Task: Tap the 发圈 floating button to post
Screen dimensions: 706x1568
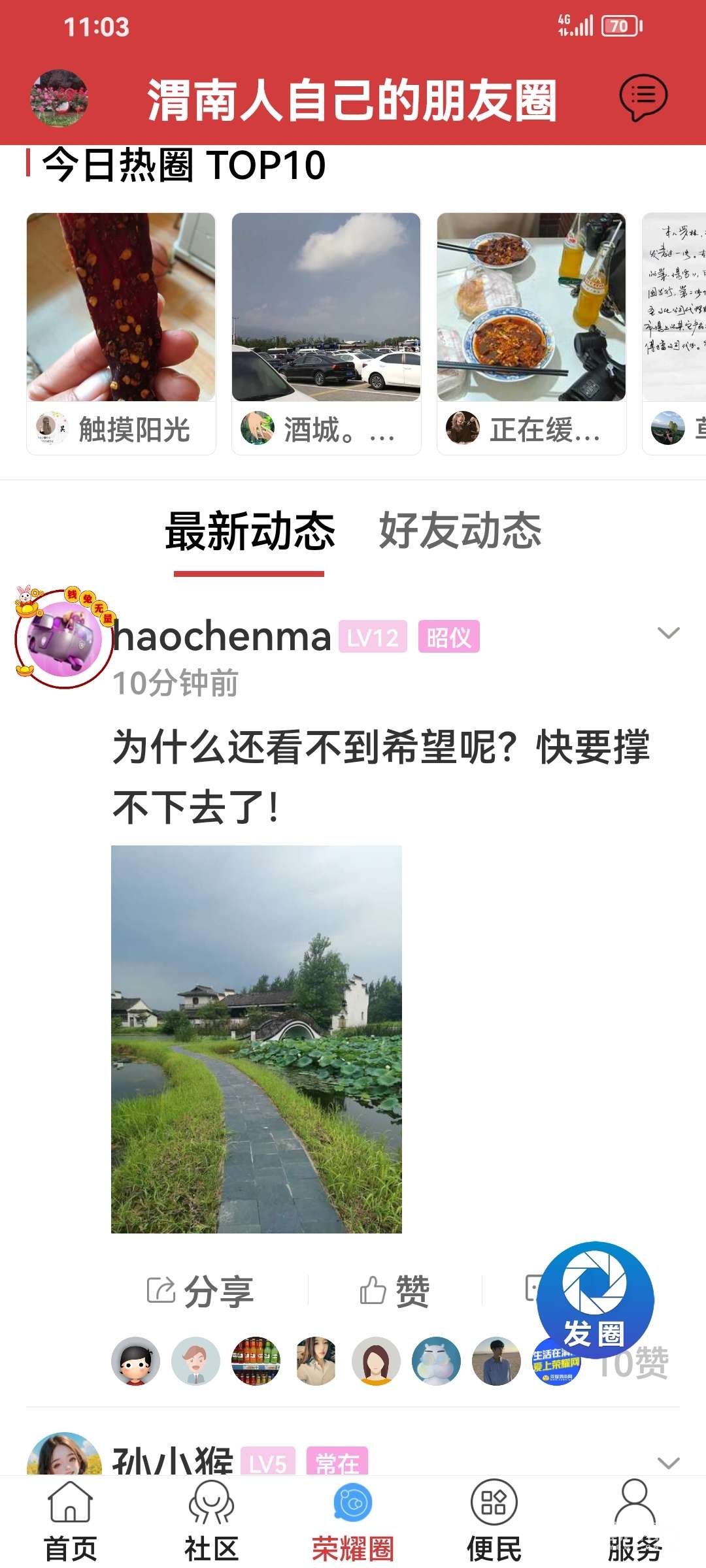Action: (x=595, y=1300)
